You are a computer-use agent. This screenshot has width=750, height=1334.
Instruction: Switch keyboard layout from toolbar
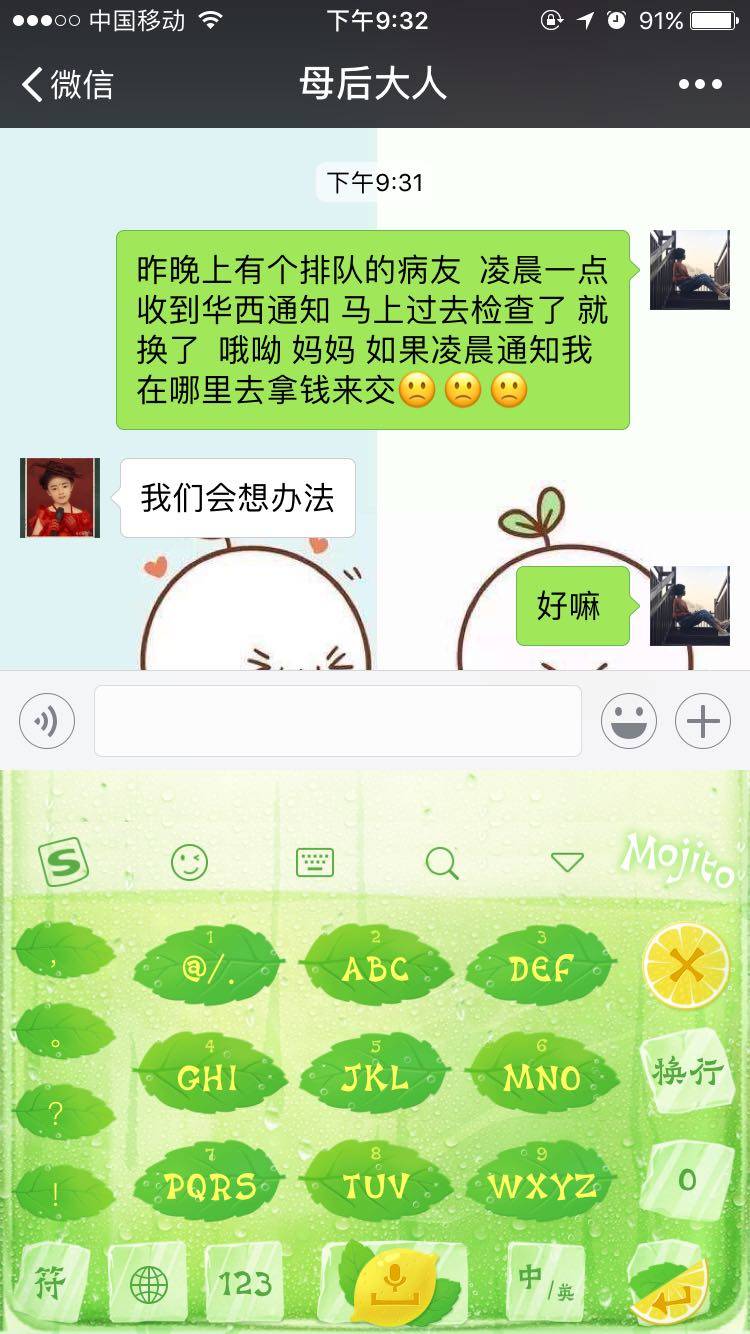point(315,861)
